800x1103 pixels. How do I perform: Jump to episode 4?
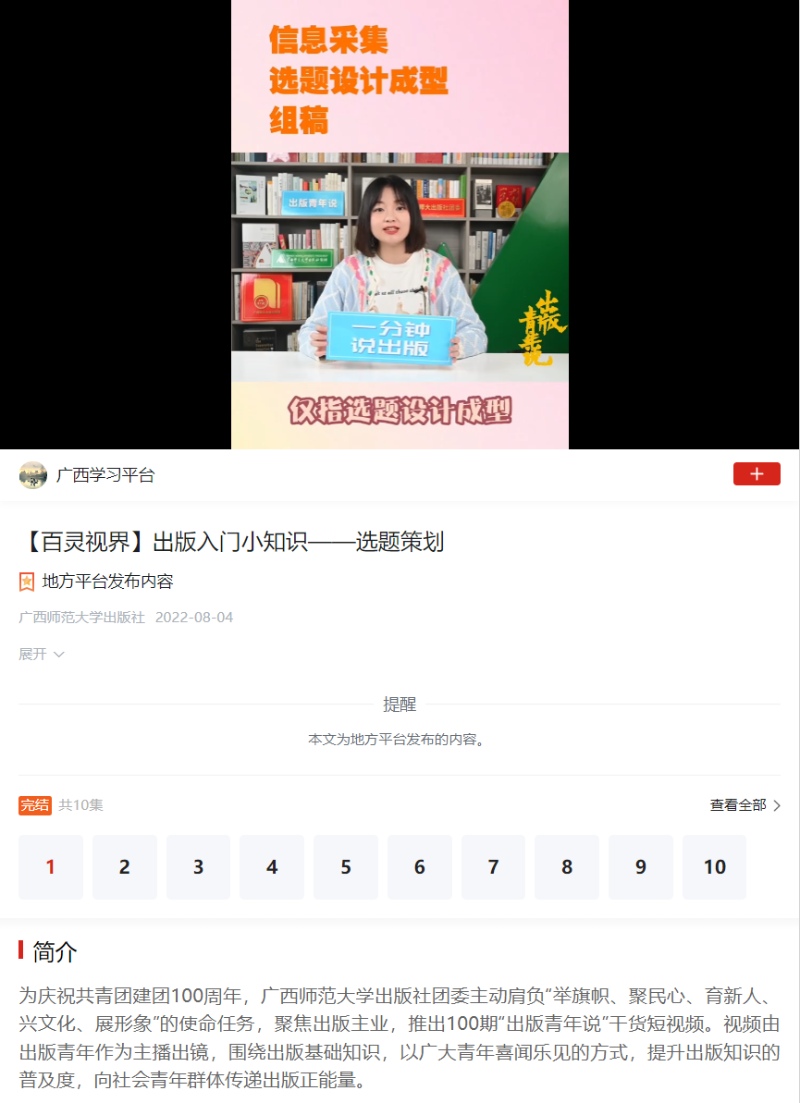pyautogui.click(x=272, y=867)
